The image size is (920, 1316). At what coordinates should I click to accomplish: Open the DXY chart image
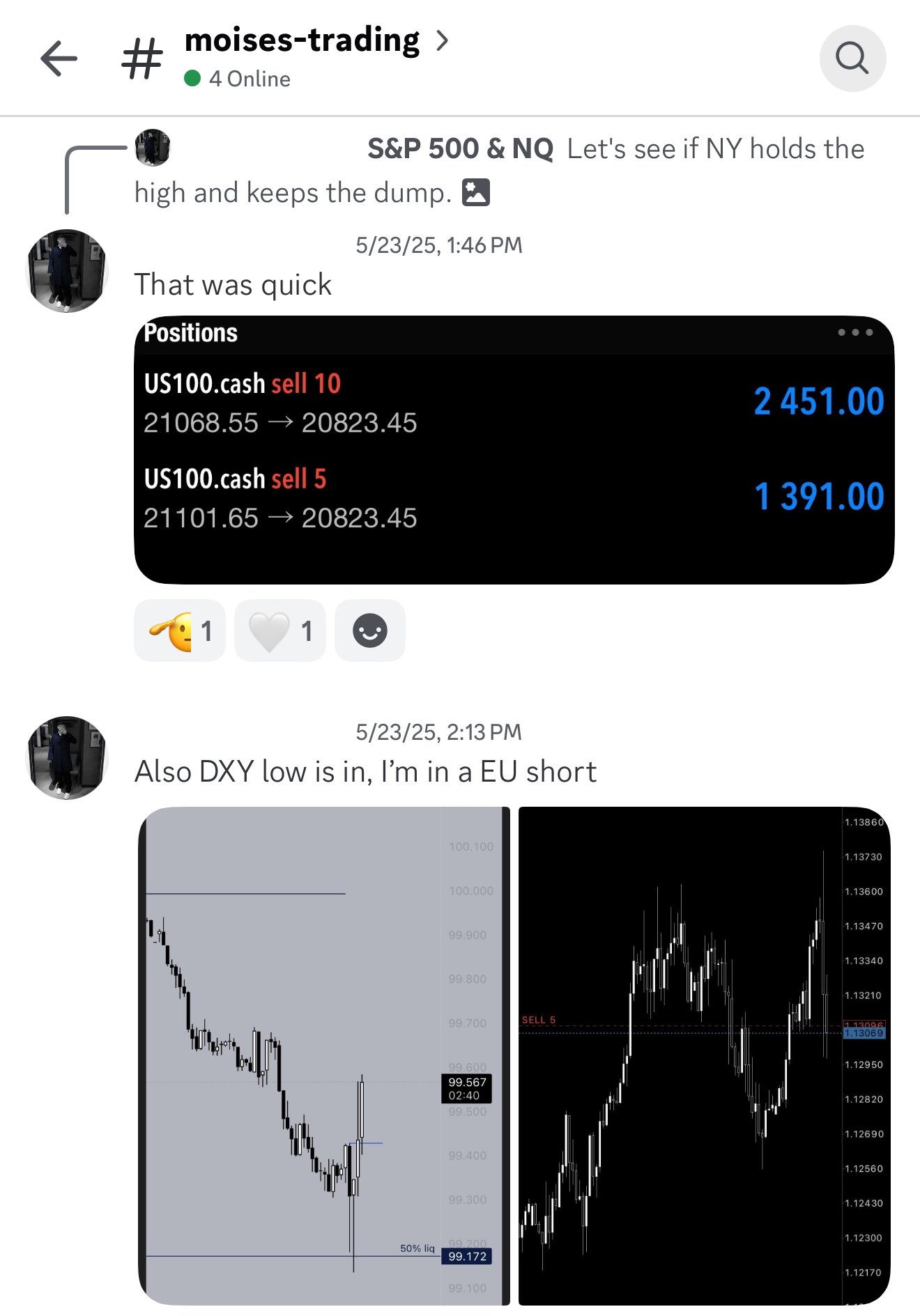click(325, 1055)
